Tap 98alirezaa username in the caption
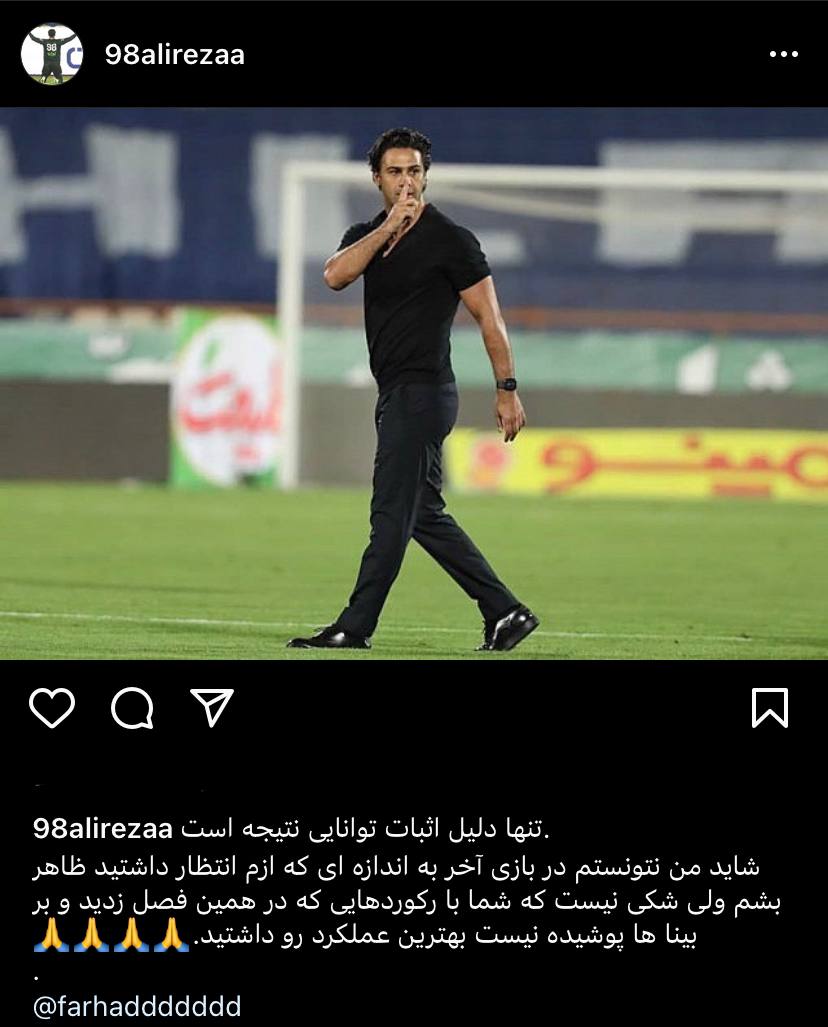Image resolution: width=828 pixels, height=1027 pixels. click(104, 829)
